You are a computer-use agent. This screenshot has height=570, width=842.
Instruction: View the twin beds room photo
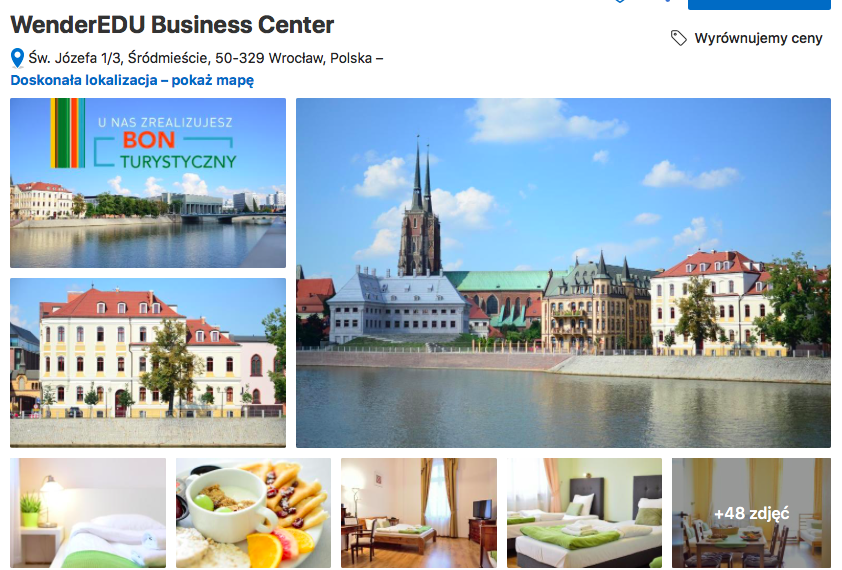point(584,513)
